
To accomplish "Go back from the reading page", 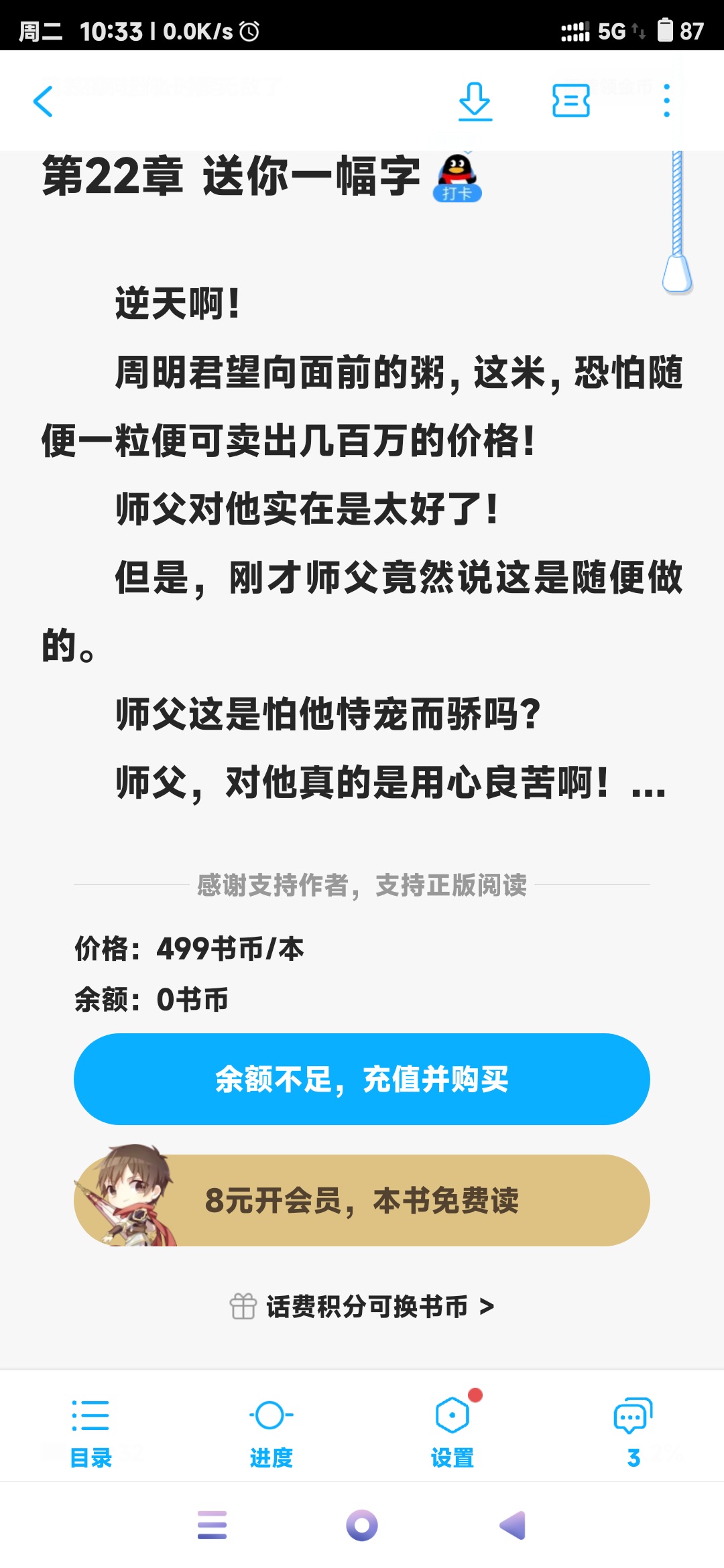I will click(43, 102).
